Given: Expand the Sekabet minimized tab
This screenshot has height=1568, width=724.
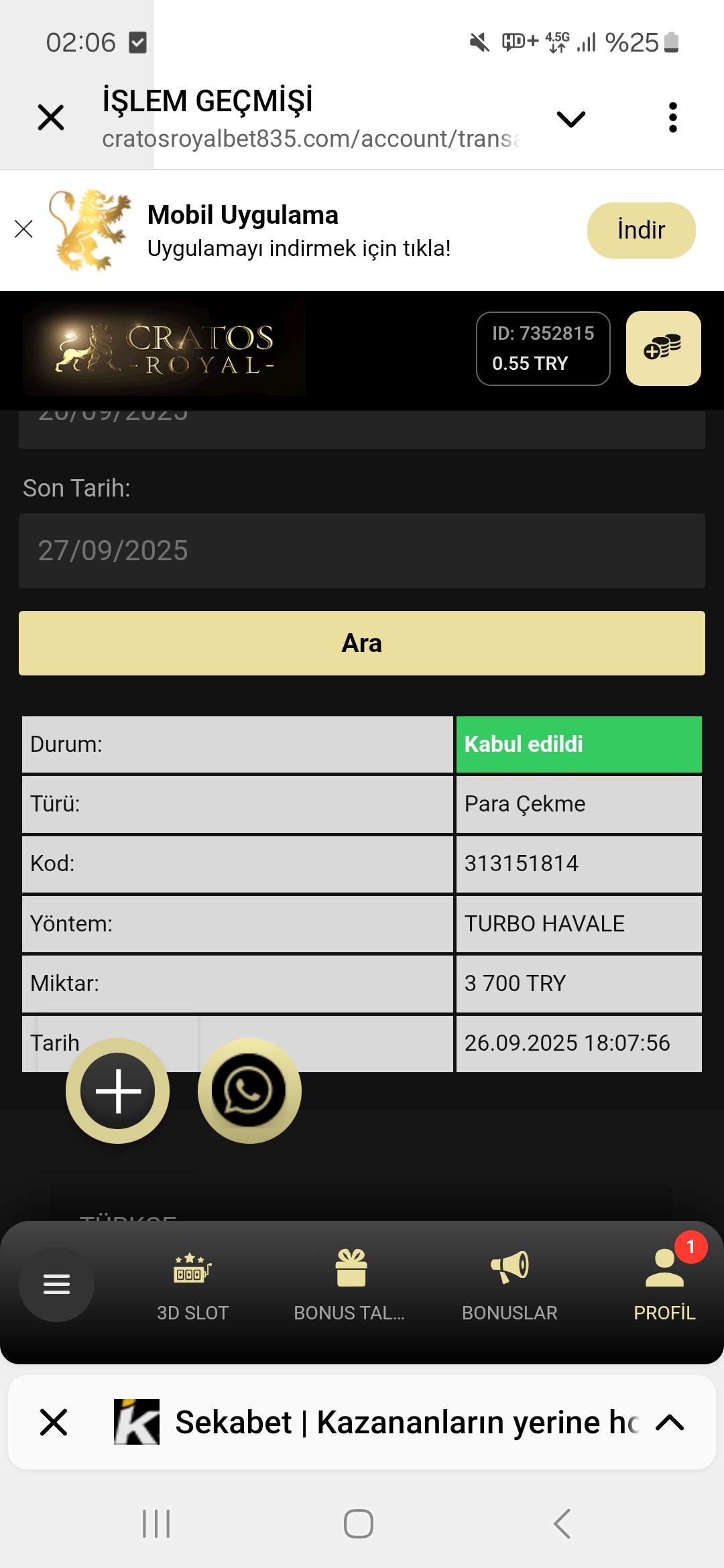Looking at the screenshot, I should click(x=669, y=1422).
